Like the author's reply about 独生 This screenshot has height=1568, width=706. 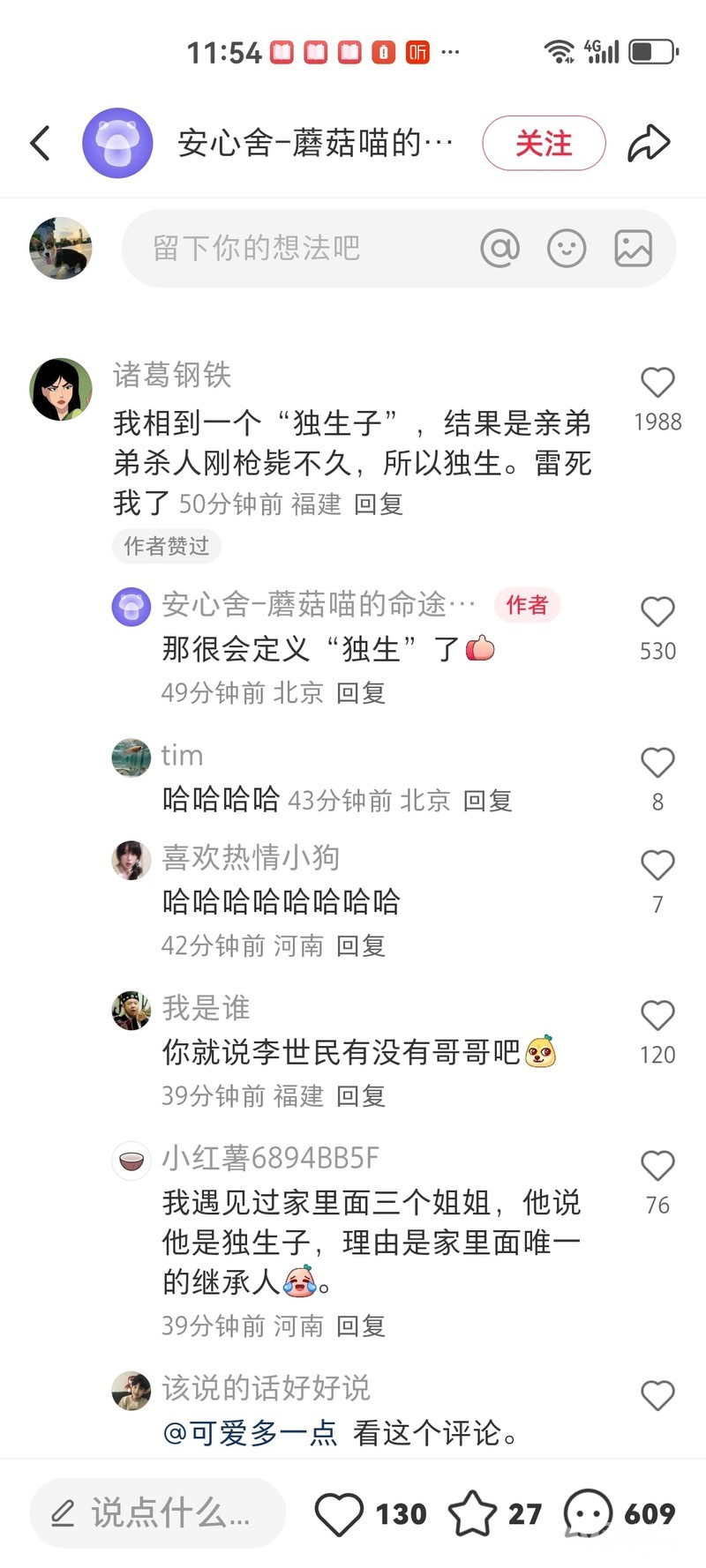tap(657, 612)
